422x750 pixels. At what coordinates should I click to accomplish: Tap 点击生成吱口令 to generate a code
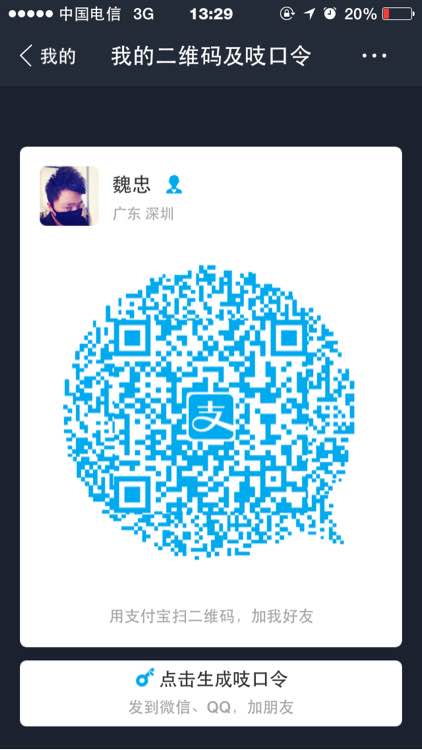point(211,693)
